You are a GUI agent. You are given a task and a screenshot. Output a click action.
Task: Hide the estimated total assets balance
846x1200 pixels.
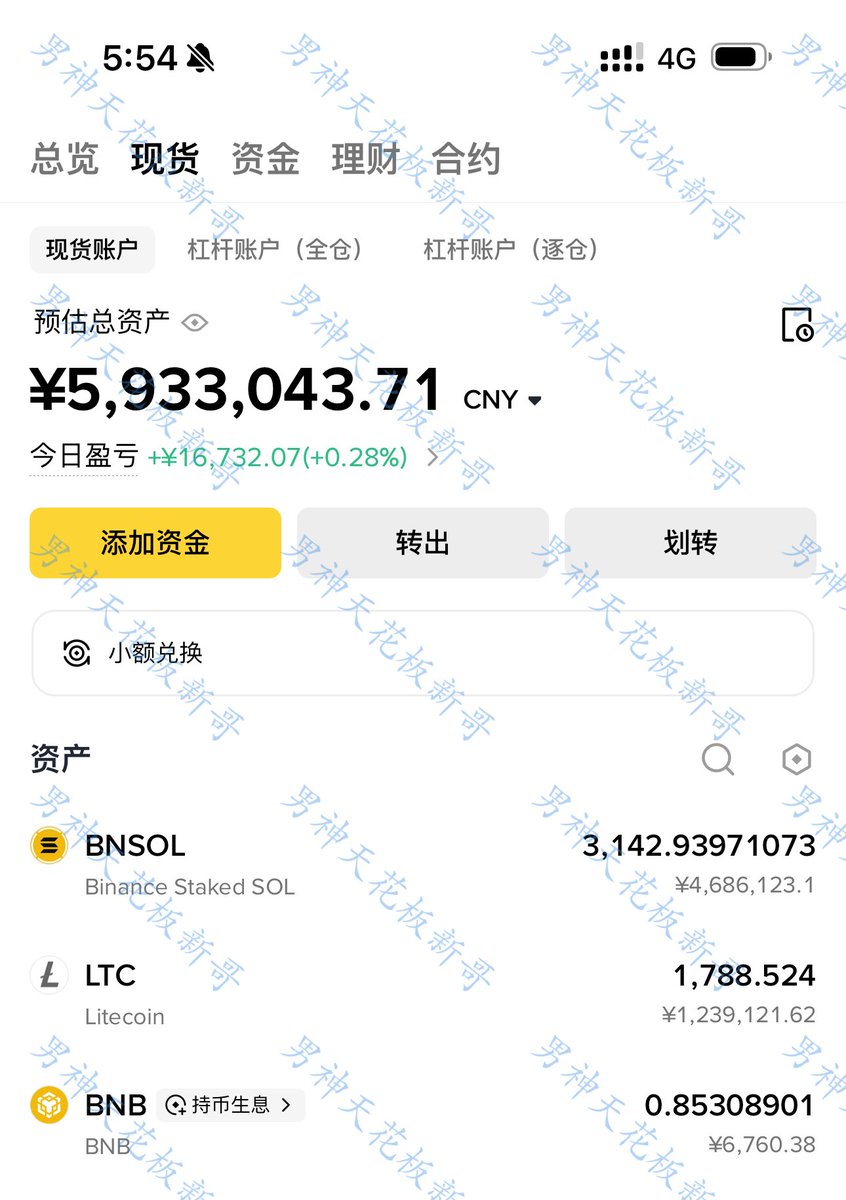195,323
